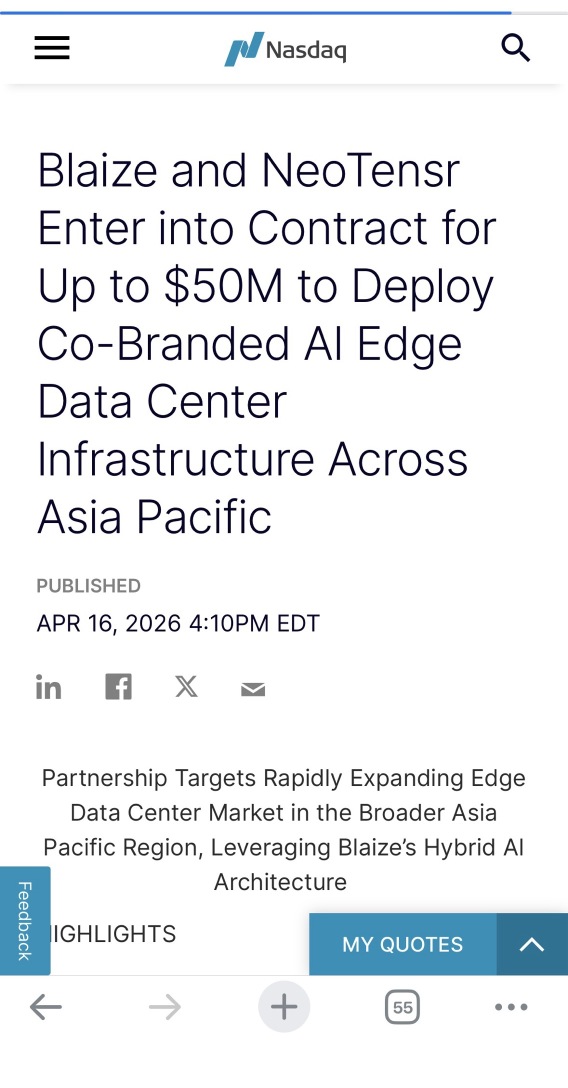View the 55 open browser tabs
This screenshot has height=1088, width=568.
[403, 1007]
